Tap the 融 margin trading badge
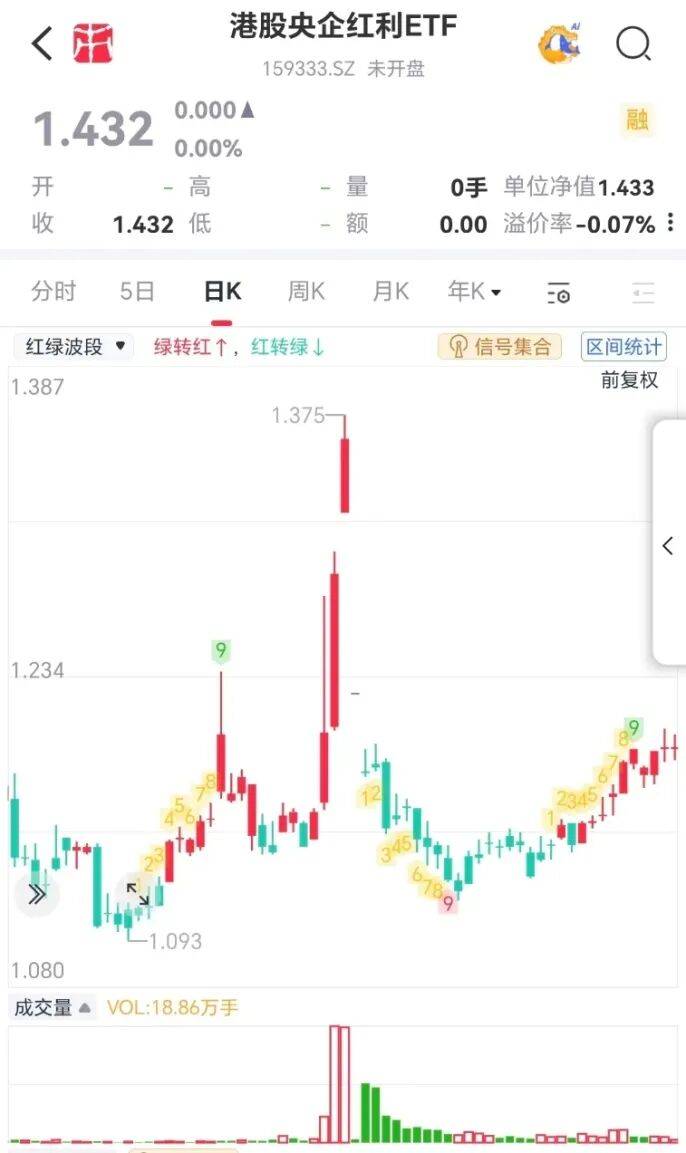The width and height of the screenshot is (686, 1153). tap(637, 121)
